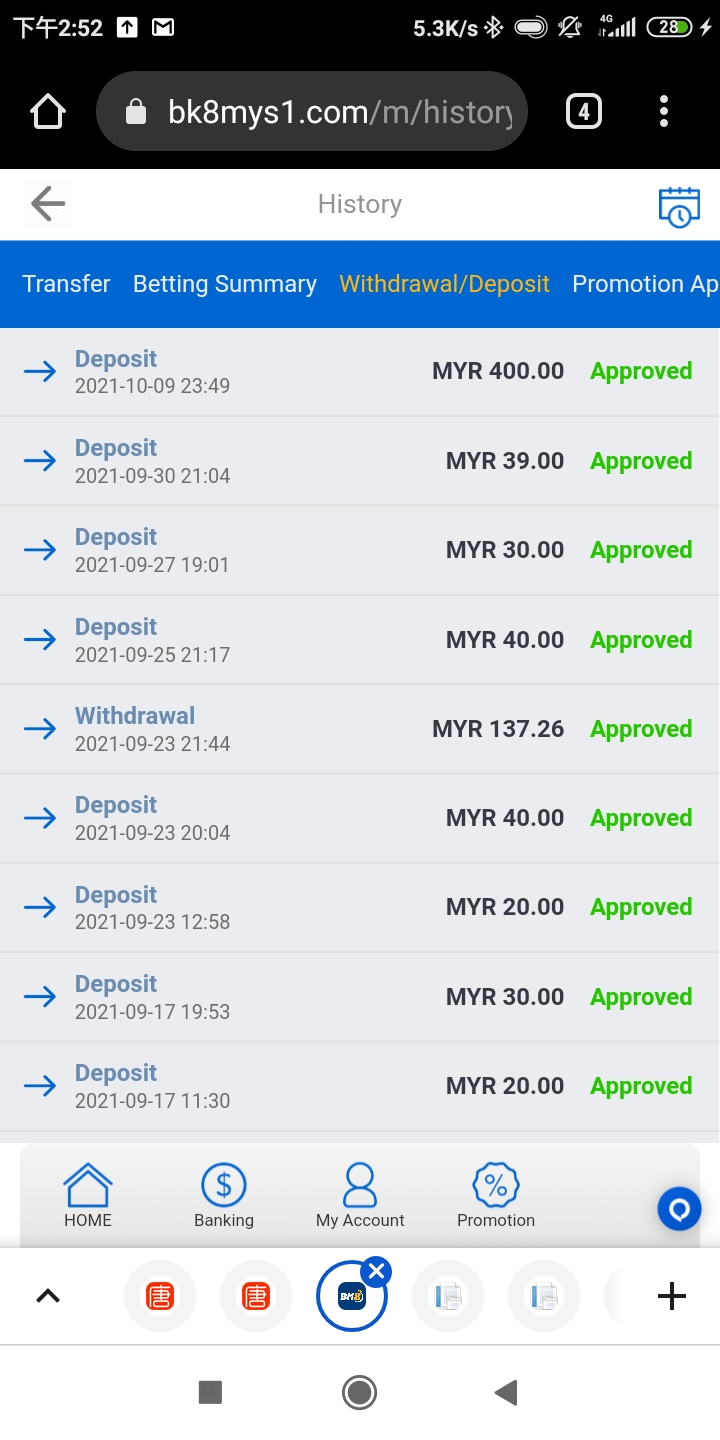Image resolution: width=720 pixels, height=1440 pixels.
Task: Open the Promotion tab in history
Action: 644,284
